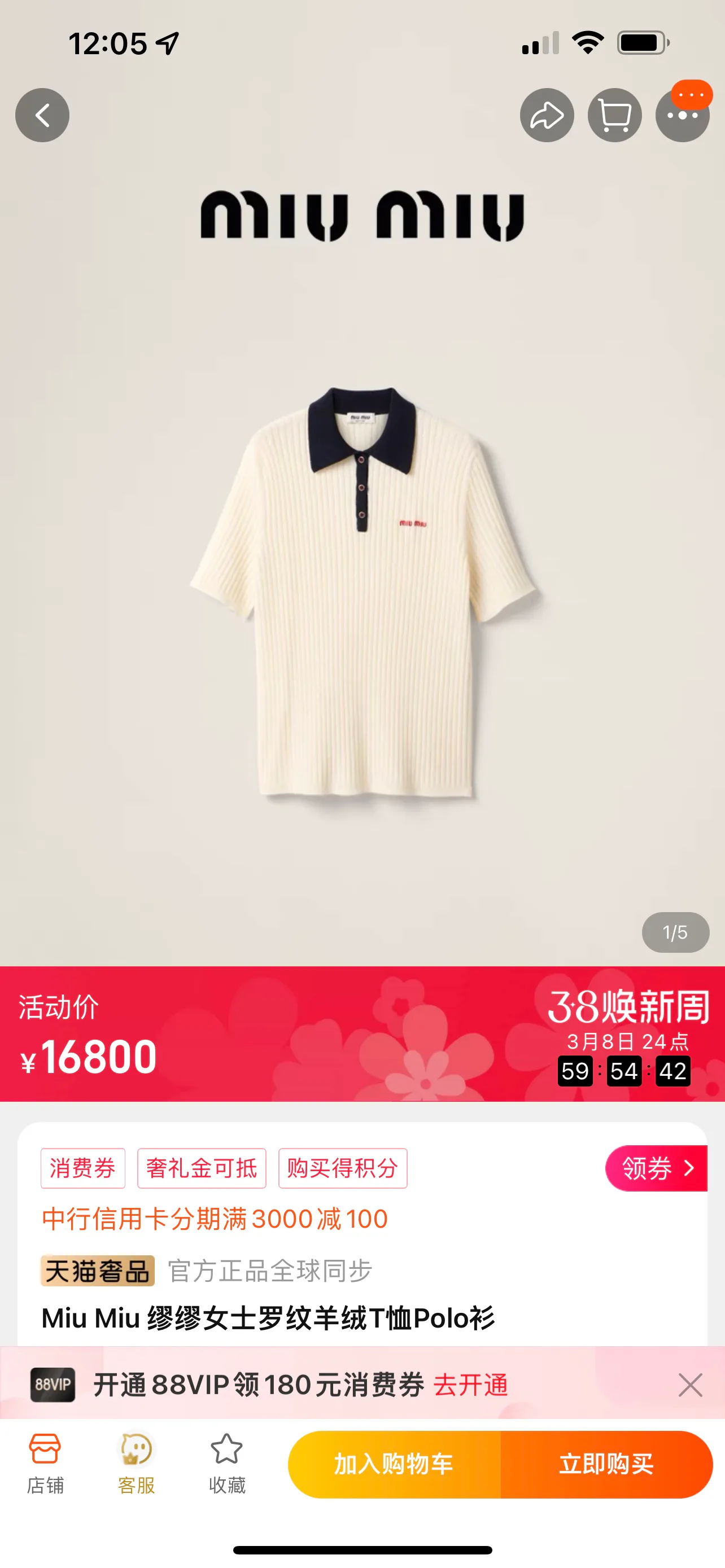This screenshot has height=1568, width=725.
Task: Tap 领券 to claim coupons
Action: coord(656,1168)
